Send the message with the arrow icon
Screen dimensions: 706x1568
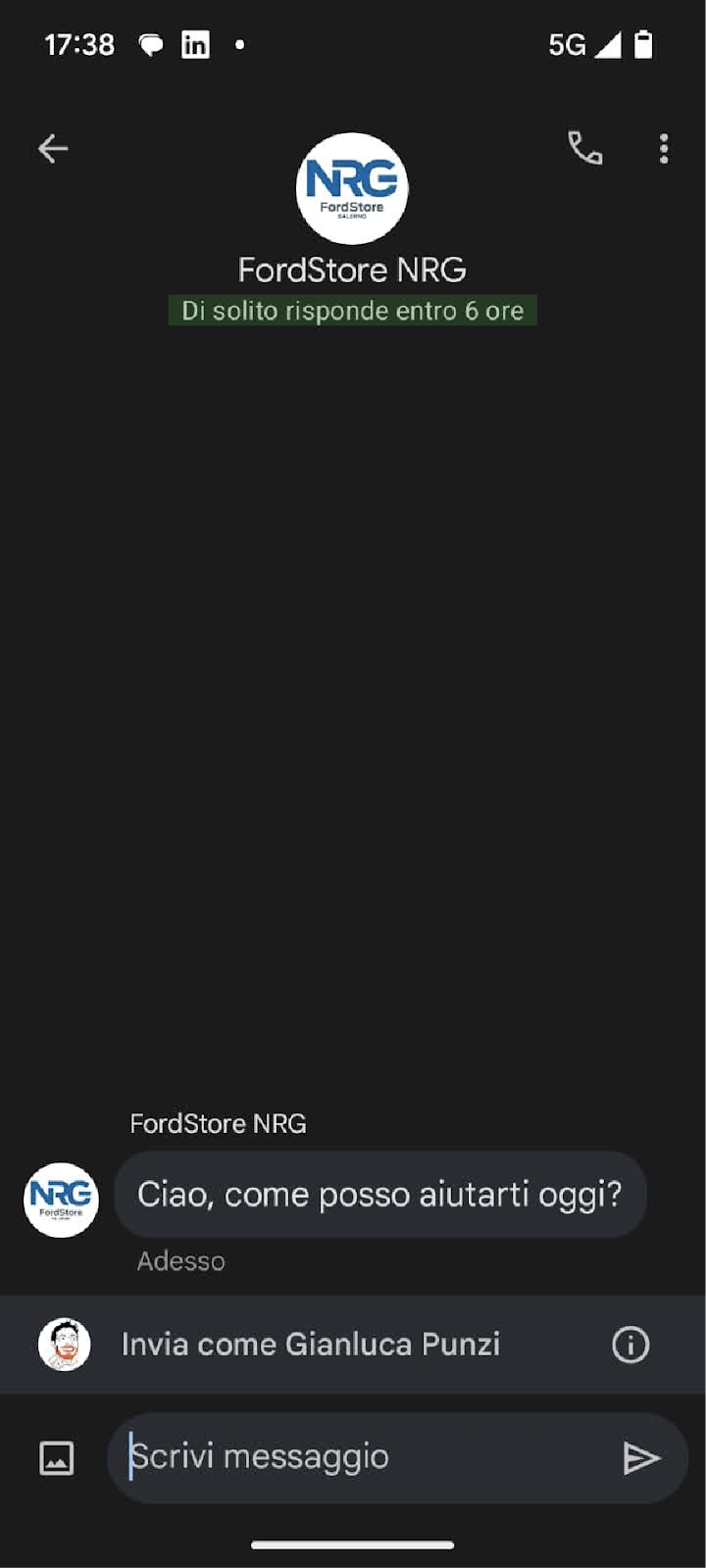pyautogui.click(x=642, y=1458)
